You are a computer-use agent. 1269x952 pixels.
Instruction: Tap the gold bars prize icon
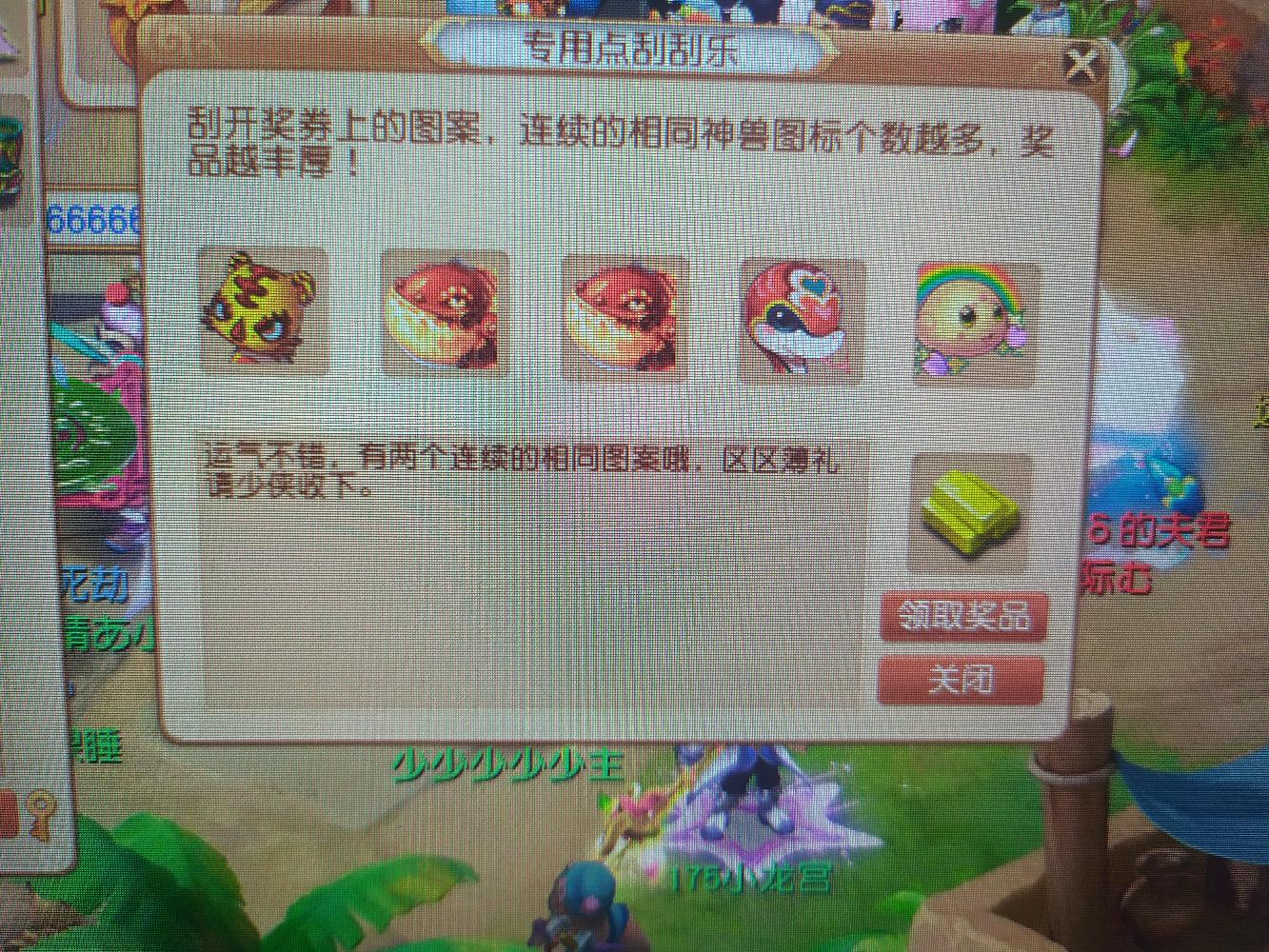click(968, 514)
